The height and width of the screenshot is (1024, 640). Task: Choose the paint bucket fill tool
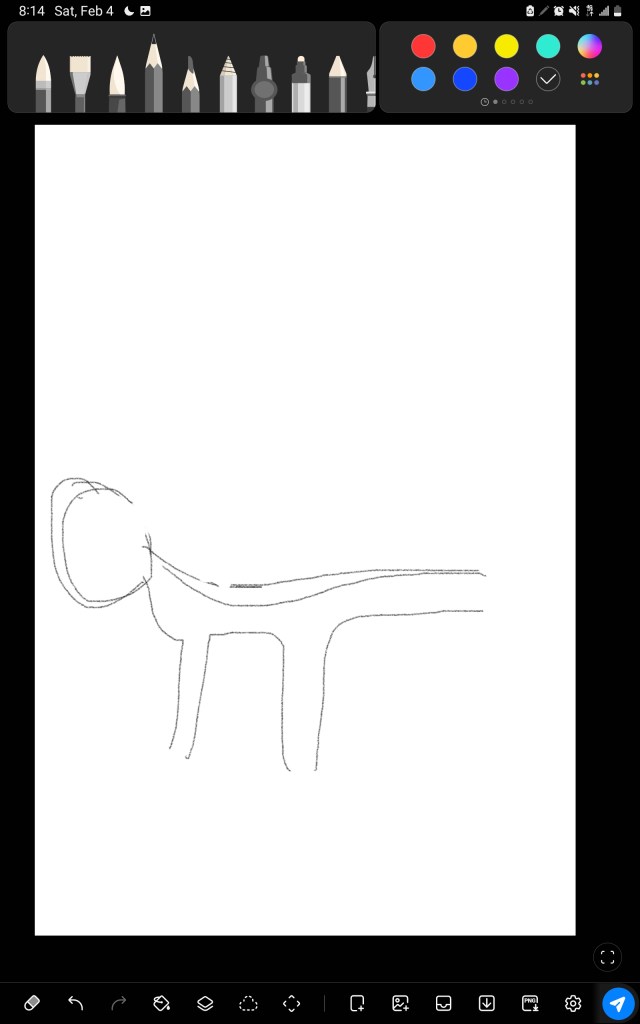tap(161, 1002)
